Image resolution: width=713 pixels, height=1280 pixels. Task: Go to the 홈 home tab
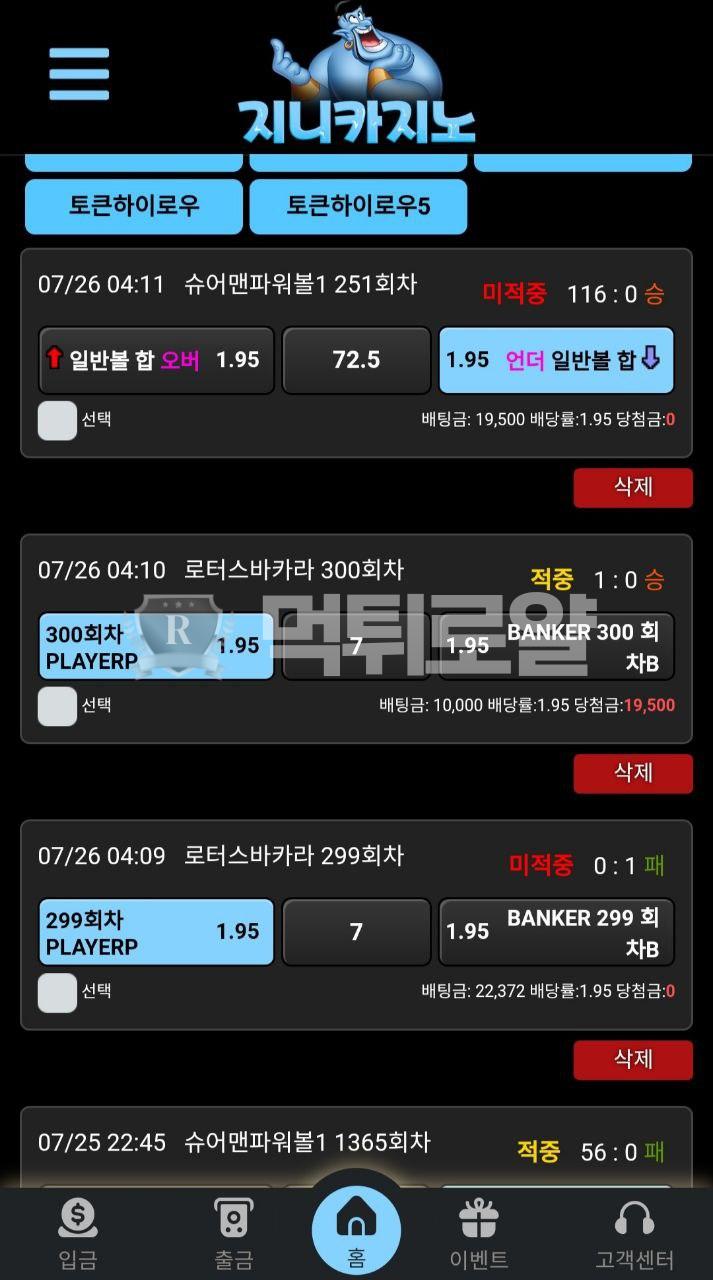click(356, 1230)
